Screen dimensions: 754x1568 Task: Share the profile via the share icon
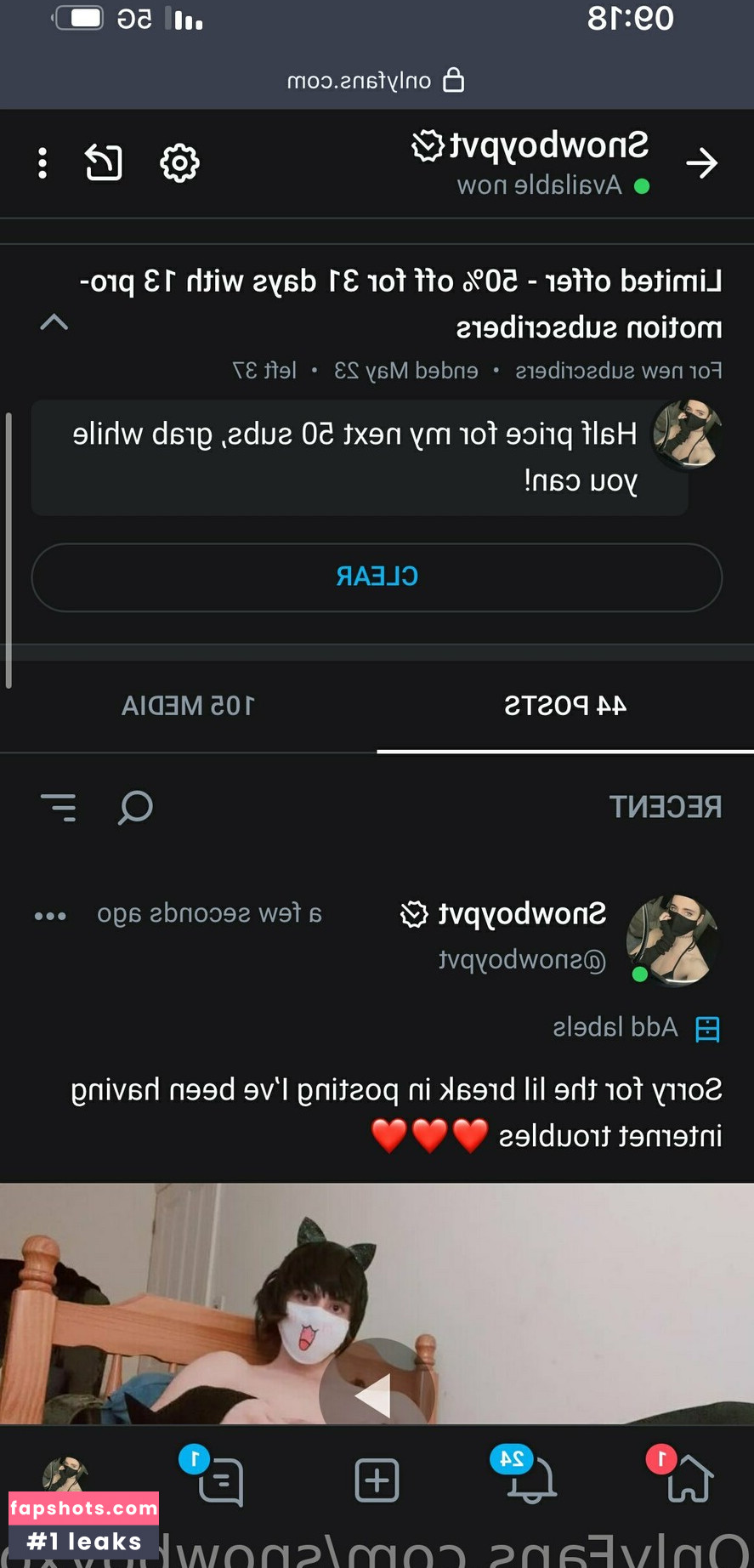[104, 162]
